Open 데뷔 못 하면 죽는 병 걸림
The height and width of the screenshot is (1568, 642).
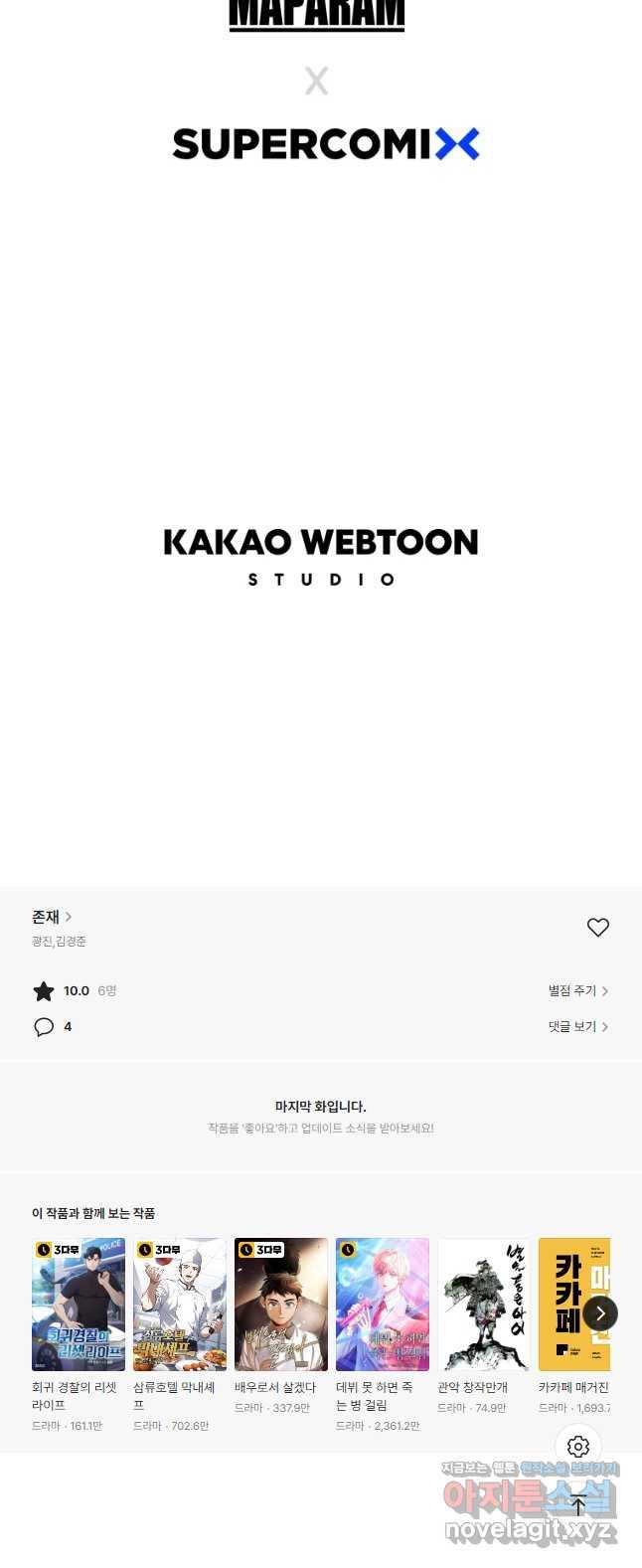[x=383, y=1305]
